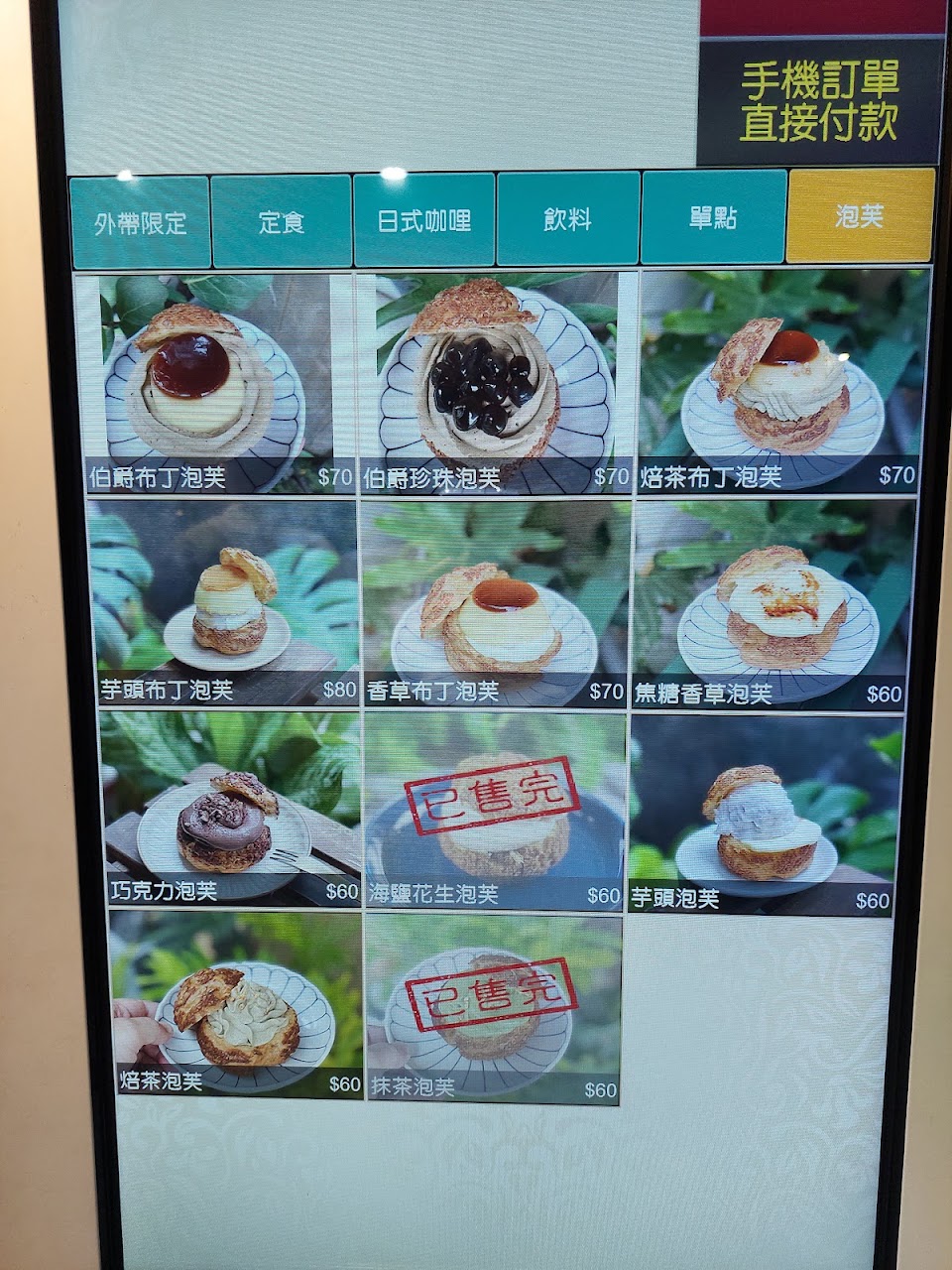Open the 單點 category tab
This screenshot has width=952, height=1270.
click(713, 217)
